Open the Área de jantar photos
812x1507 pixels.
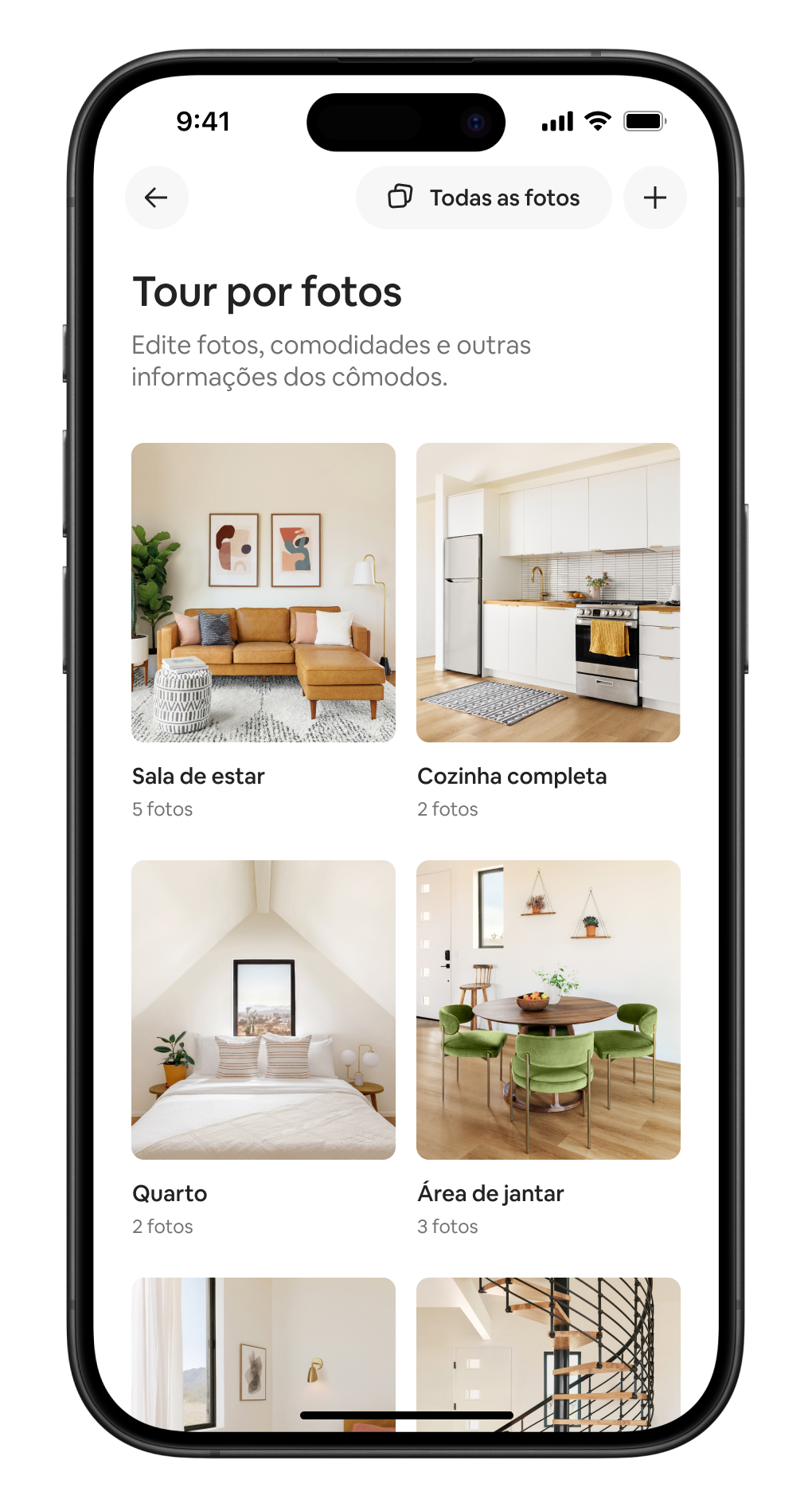[x=548, y=1009]
